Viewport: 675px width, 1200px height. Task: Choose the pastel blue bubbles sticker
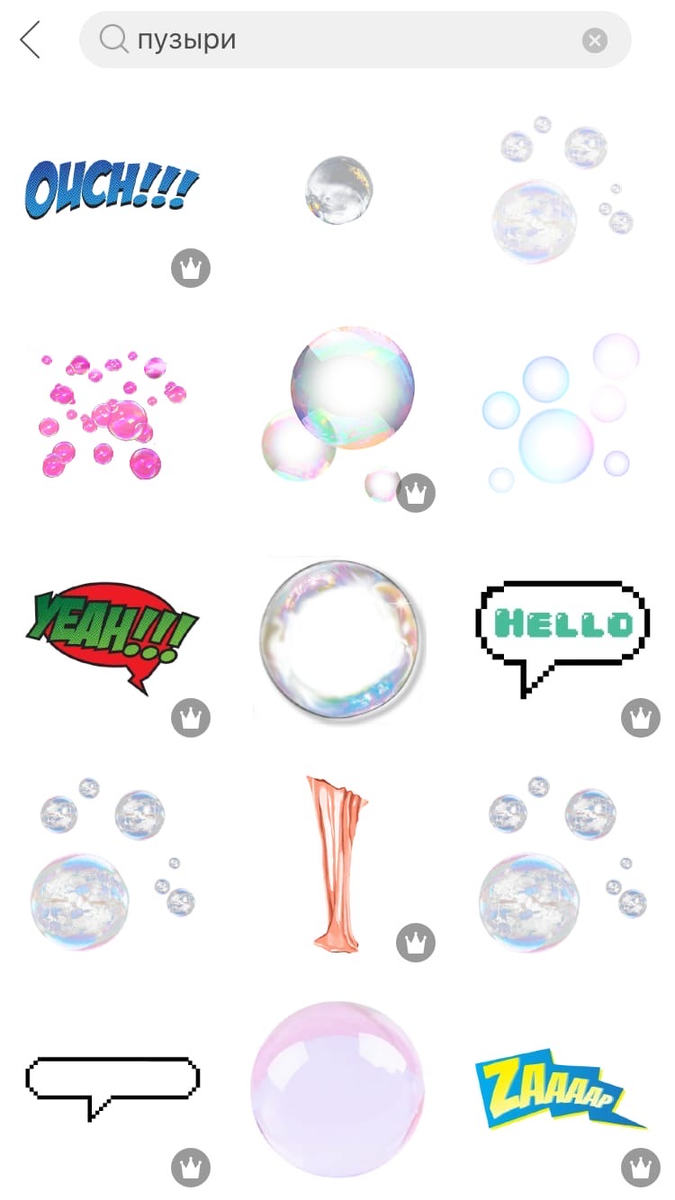pos(560,413)
